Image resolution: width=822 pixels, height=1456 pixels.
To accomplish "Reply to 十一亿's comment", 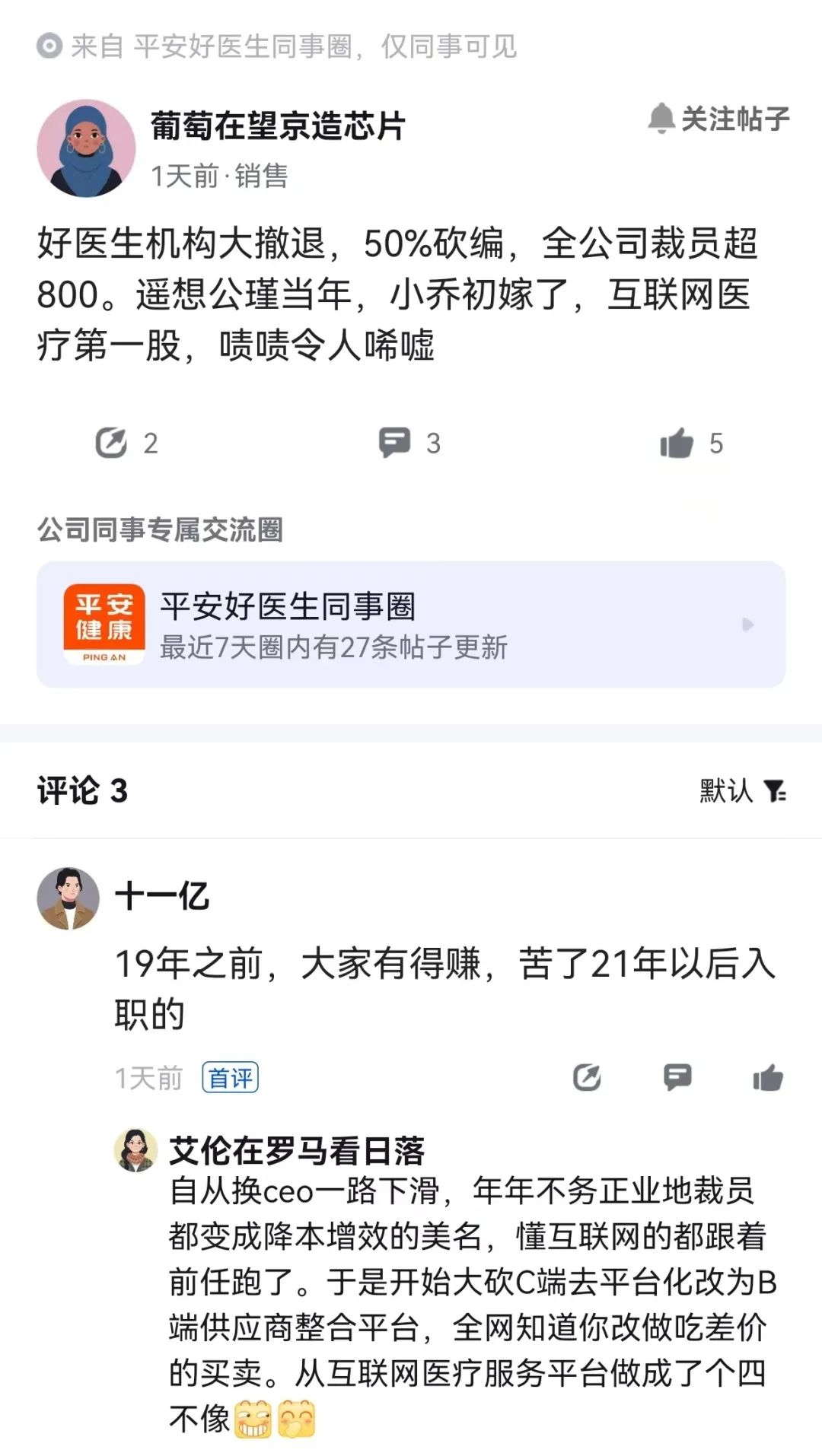I will [x=677, y=1077].
